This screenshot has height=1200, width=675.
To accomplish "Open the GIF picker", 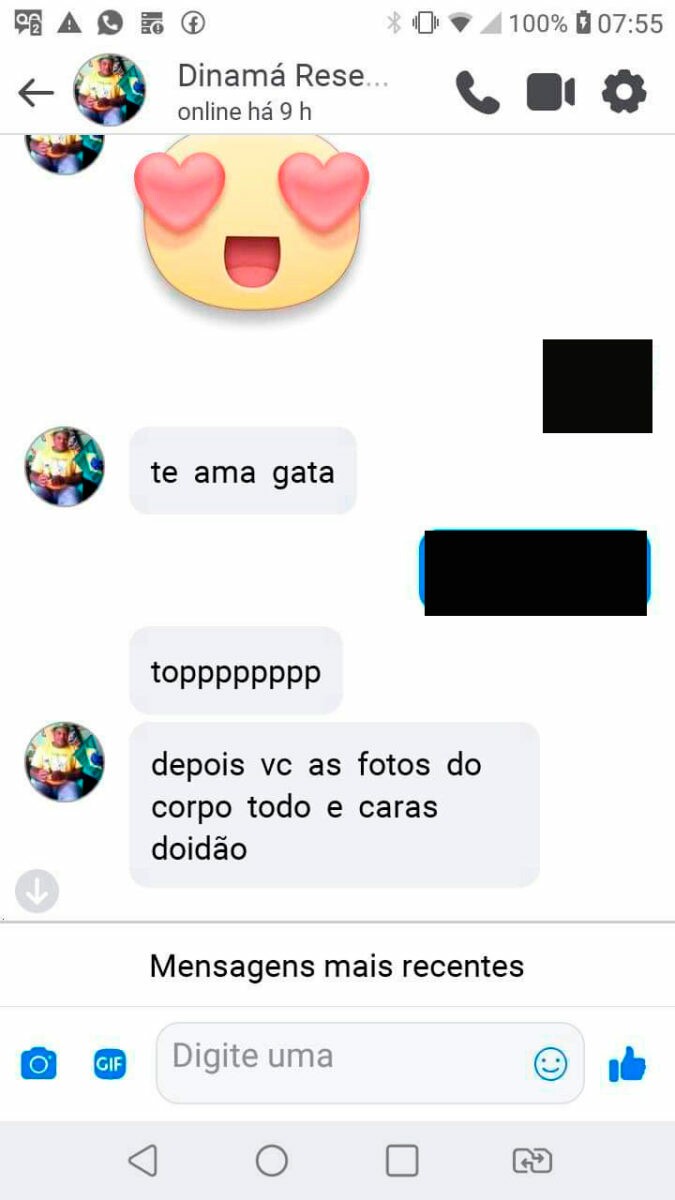I will 109,1064.
